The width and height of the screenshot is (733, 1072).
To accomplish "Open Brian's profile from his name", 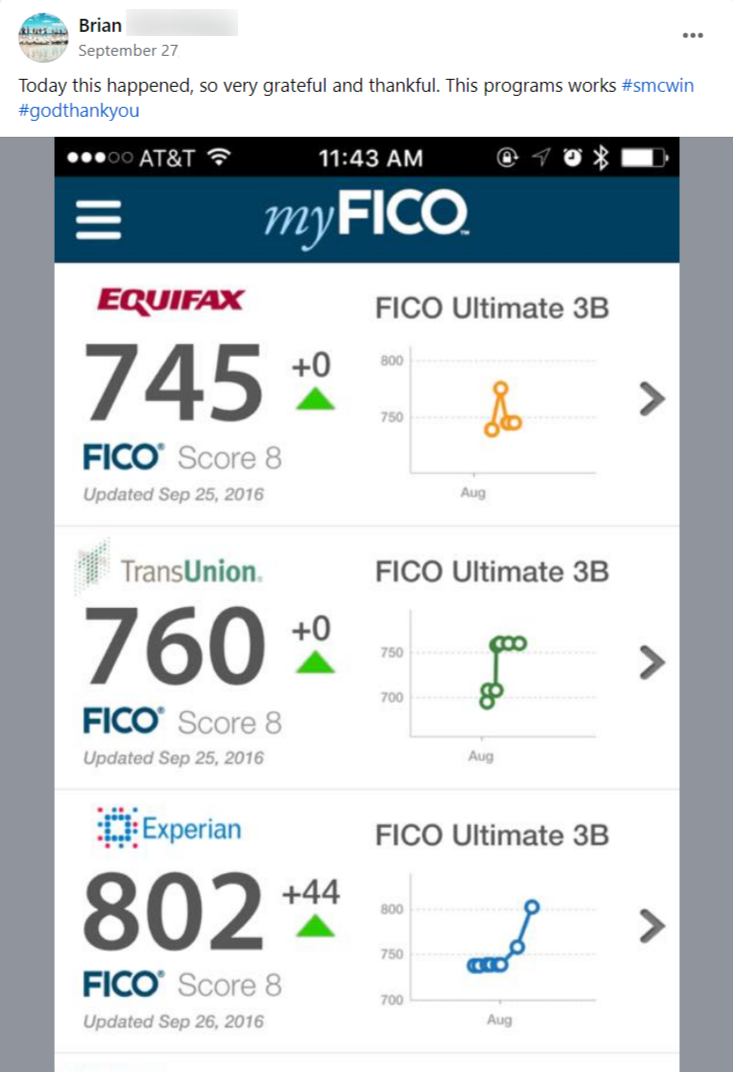I will pyautogui.click(x=100, y=26).
